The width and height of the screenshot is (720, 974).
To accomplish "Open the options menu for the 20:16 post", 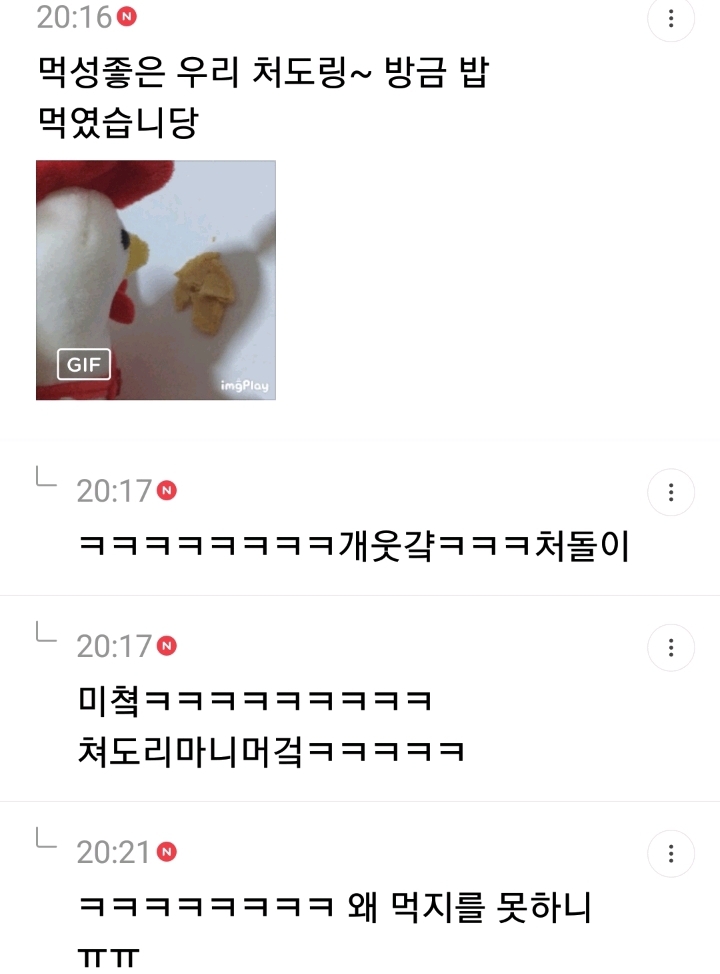I will click(670, 19).
